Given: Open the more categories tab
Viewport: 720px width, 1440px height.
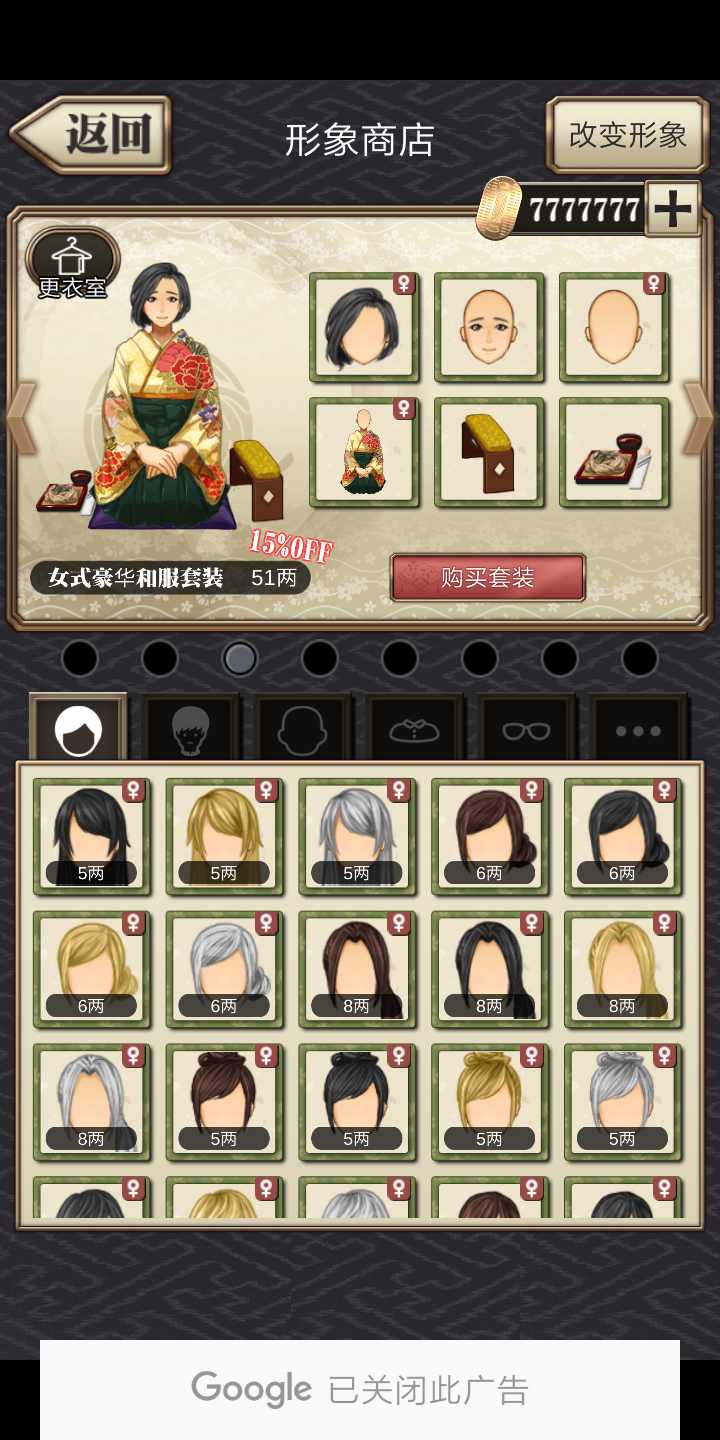Looking at the screenshot, I should click(x=638, y=730).
